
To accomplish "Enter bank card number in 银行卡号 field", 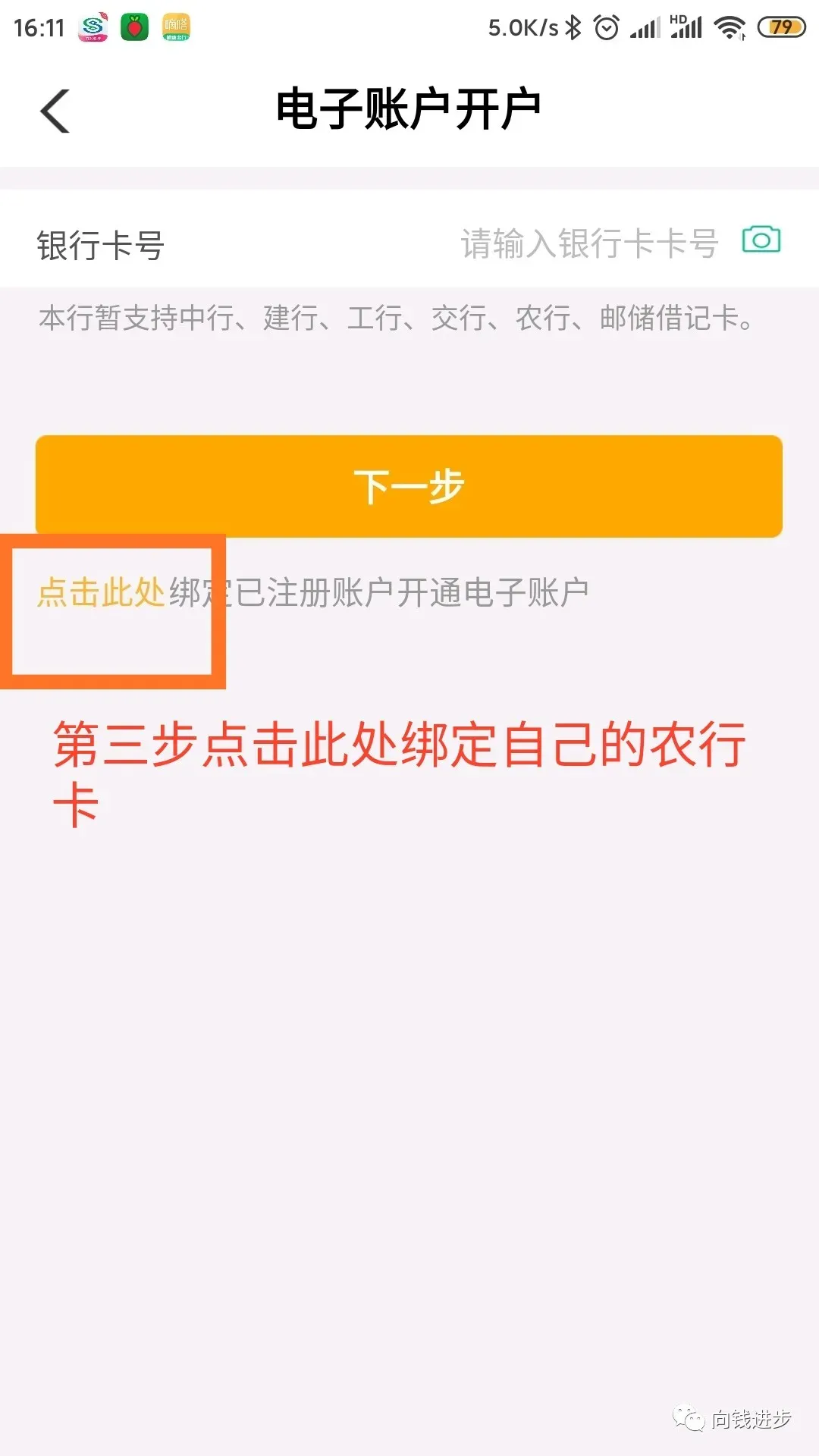I will 588,244.
